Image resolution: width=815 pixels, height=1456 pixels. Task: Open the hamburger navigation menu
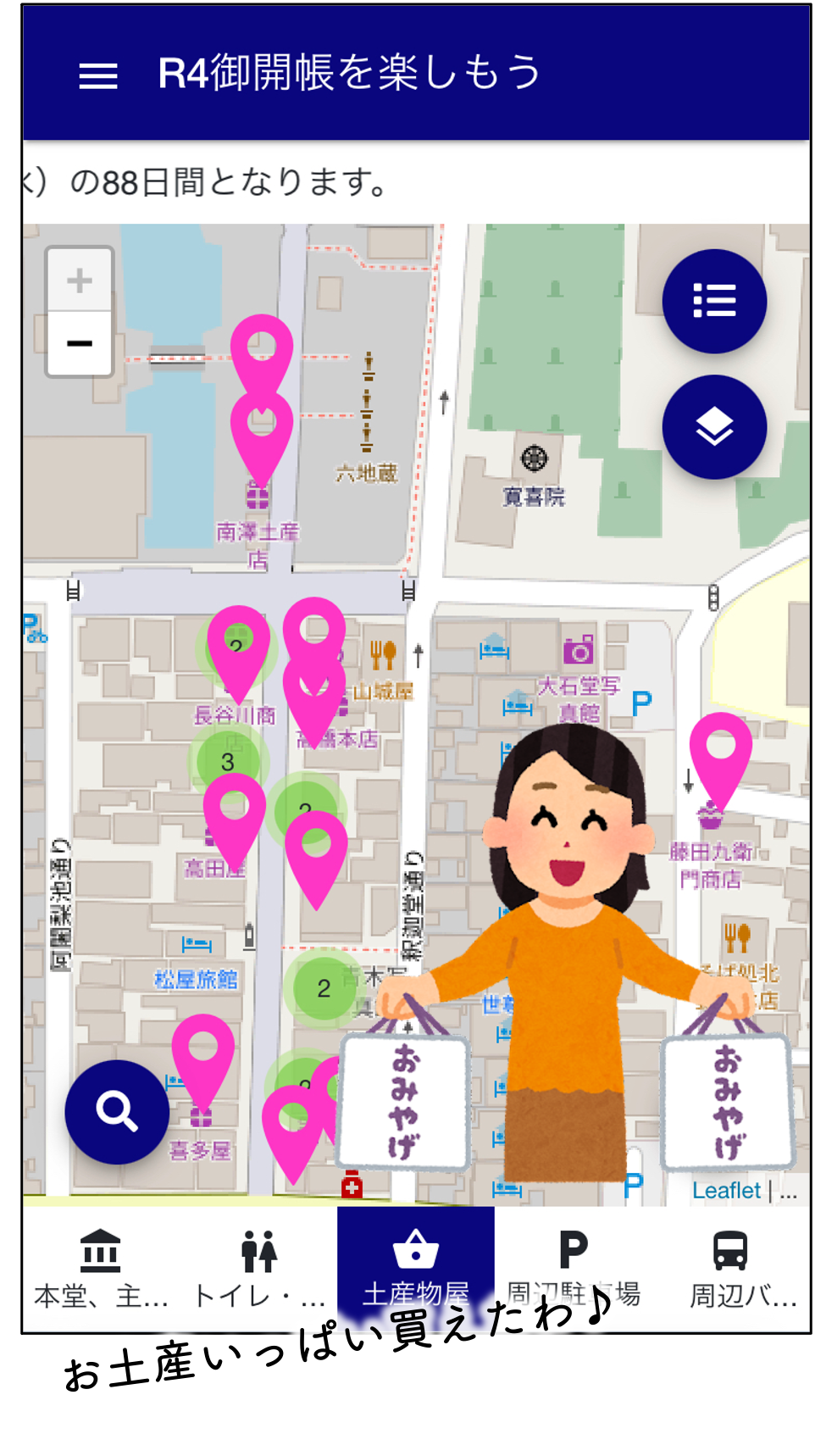pyautogui.click(x=97, y=75)
